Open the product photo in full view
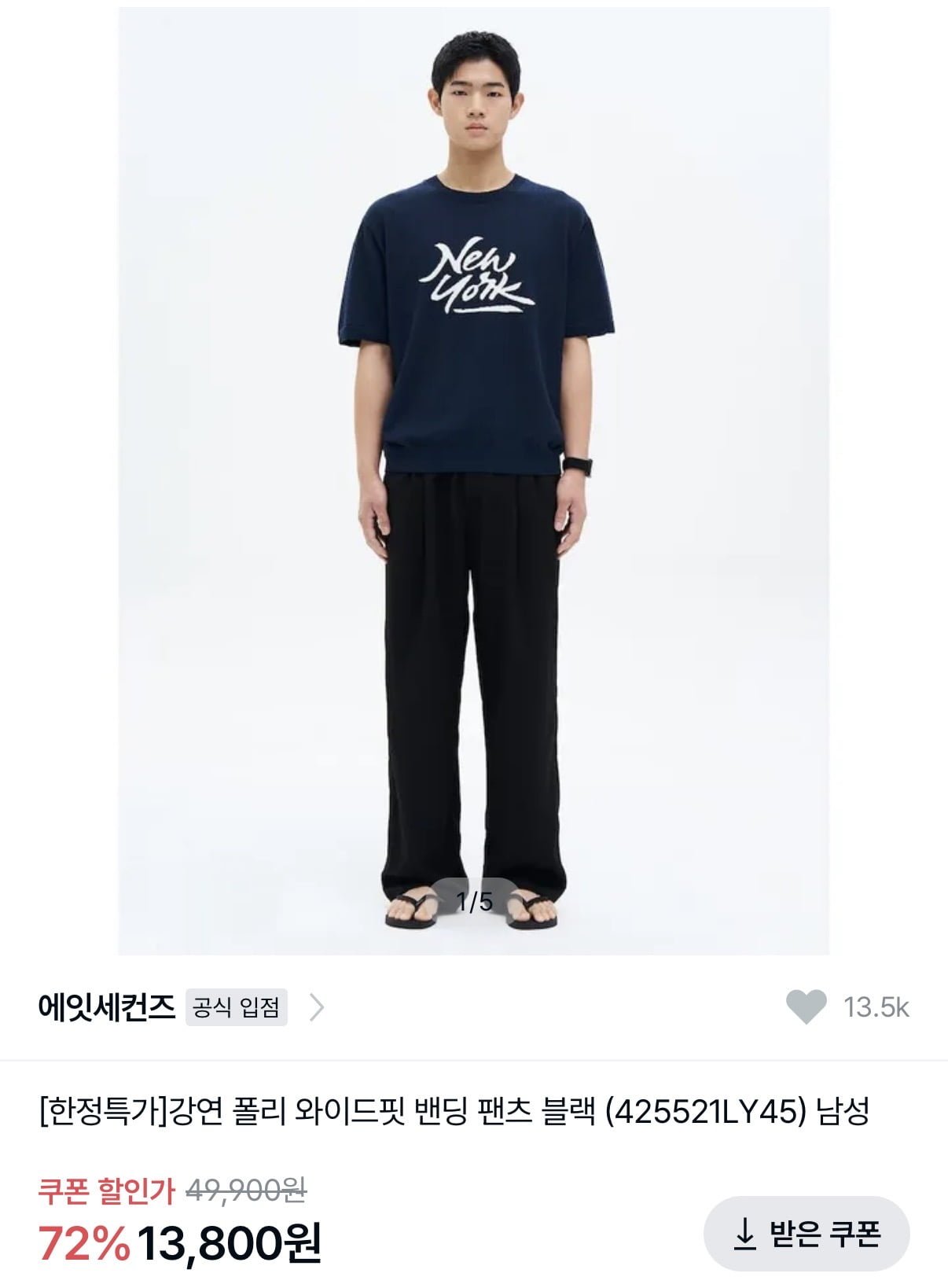948x1288 pixels. 473,480
